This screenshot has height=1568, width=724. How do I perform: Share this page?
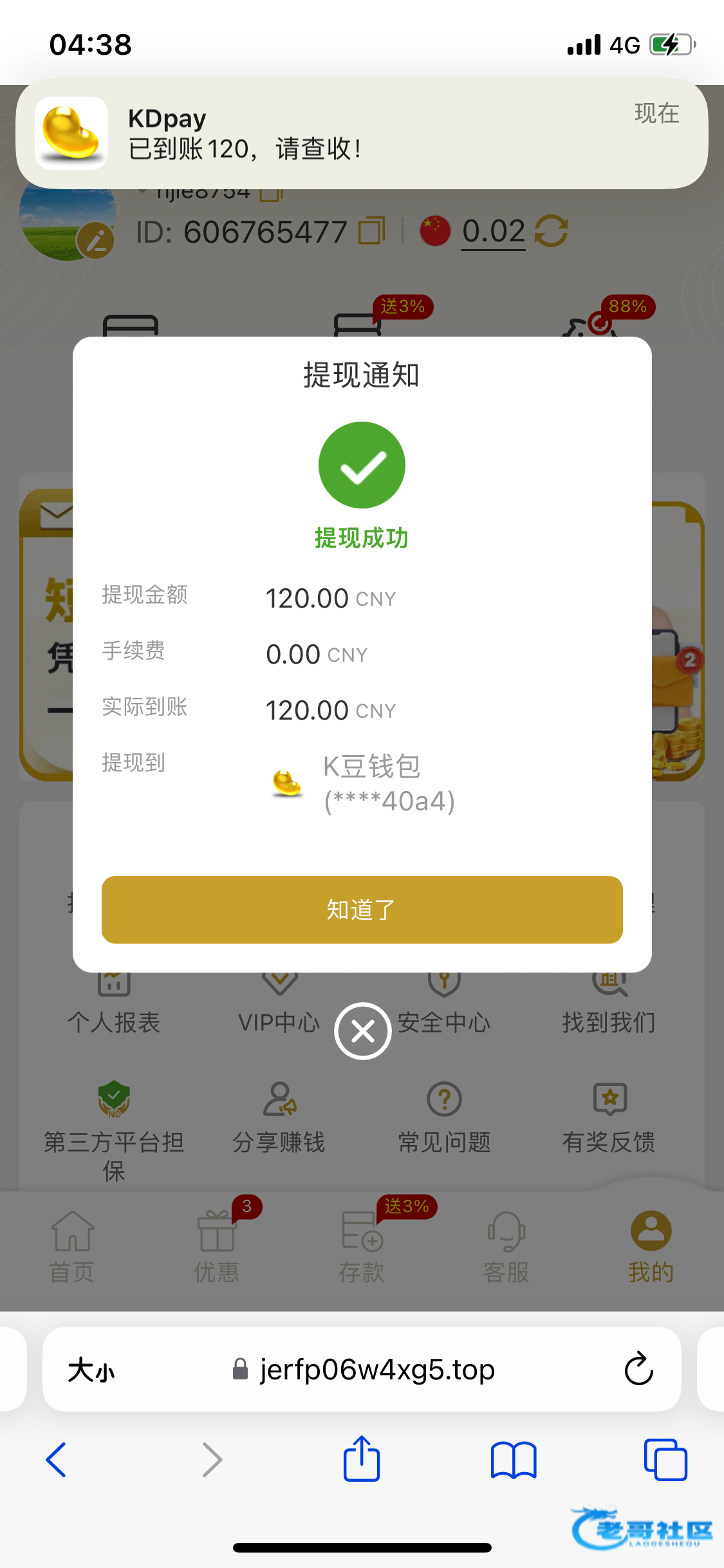(x=362, y=1459)
